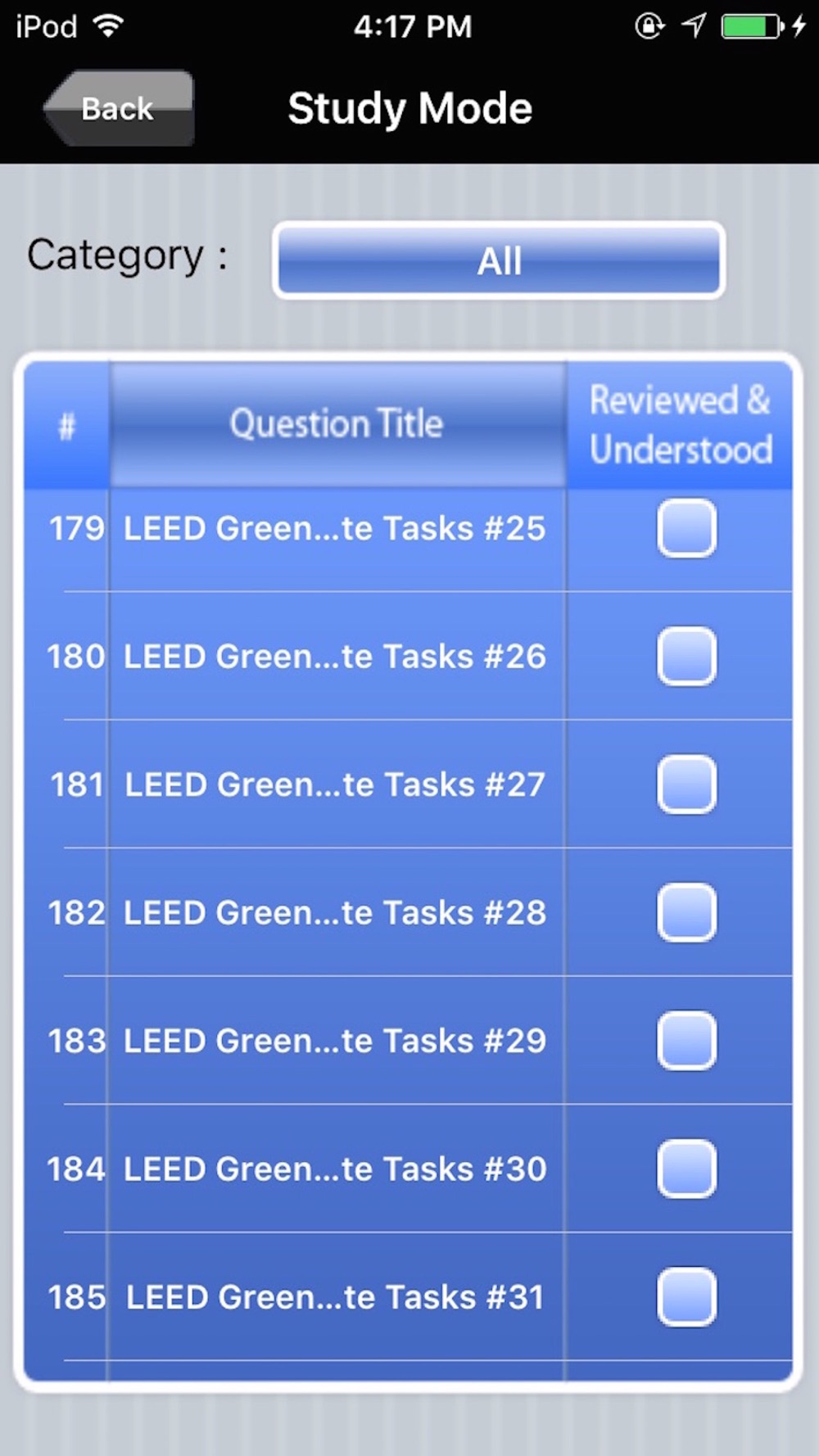Image resolution: width=819 pixels, height=1456 pixels.
Task: Mark Tasks #28 as understood
Action: coord(686,912)
